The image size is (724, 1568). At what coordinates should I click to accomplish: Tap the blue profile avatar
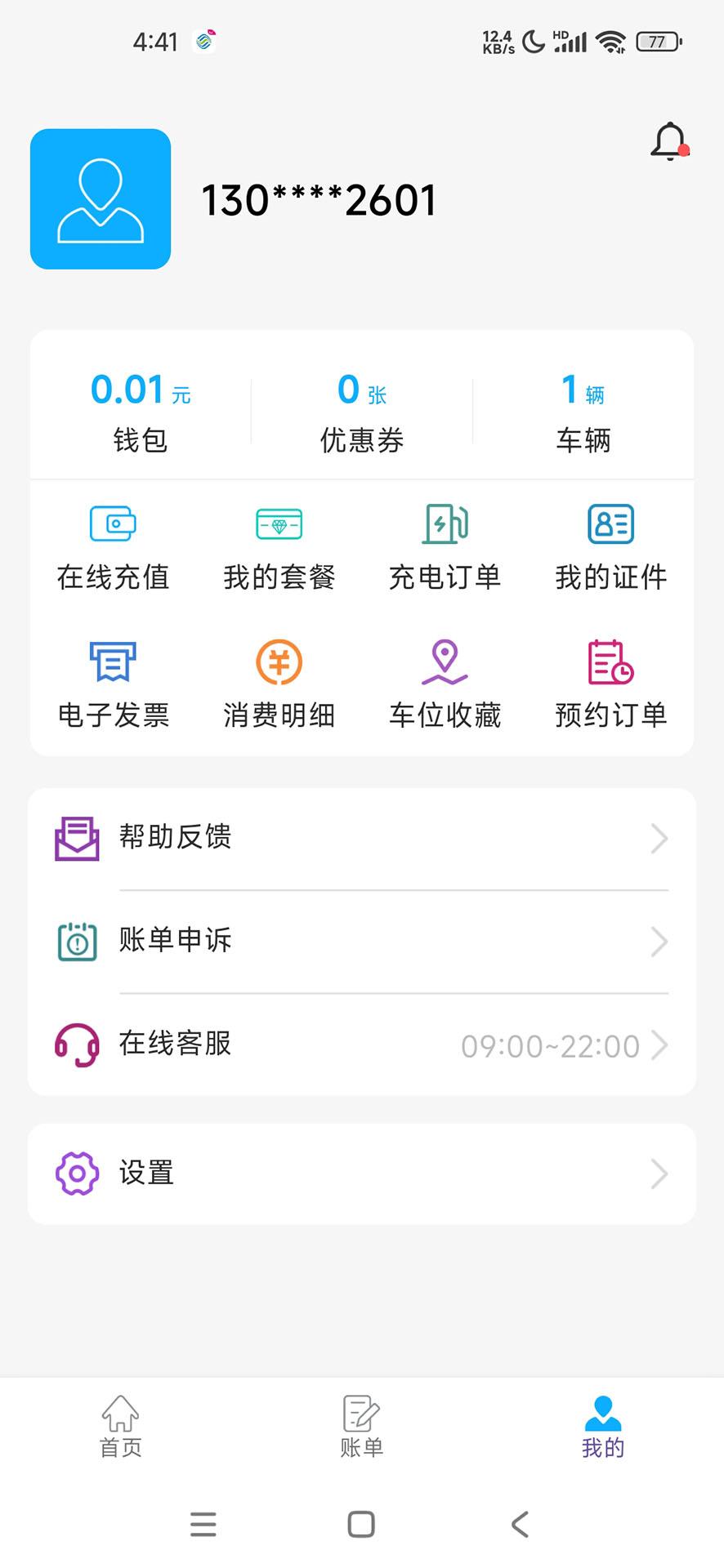pos(100,198)
